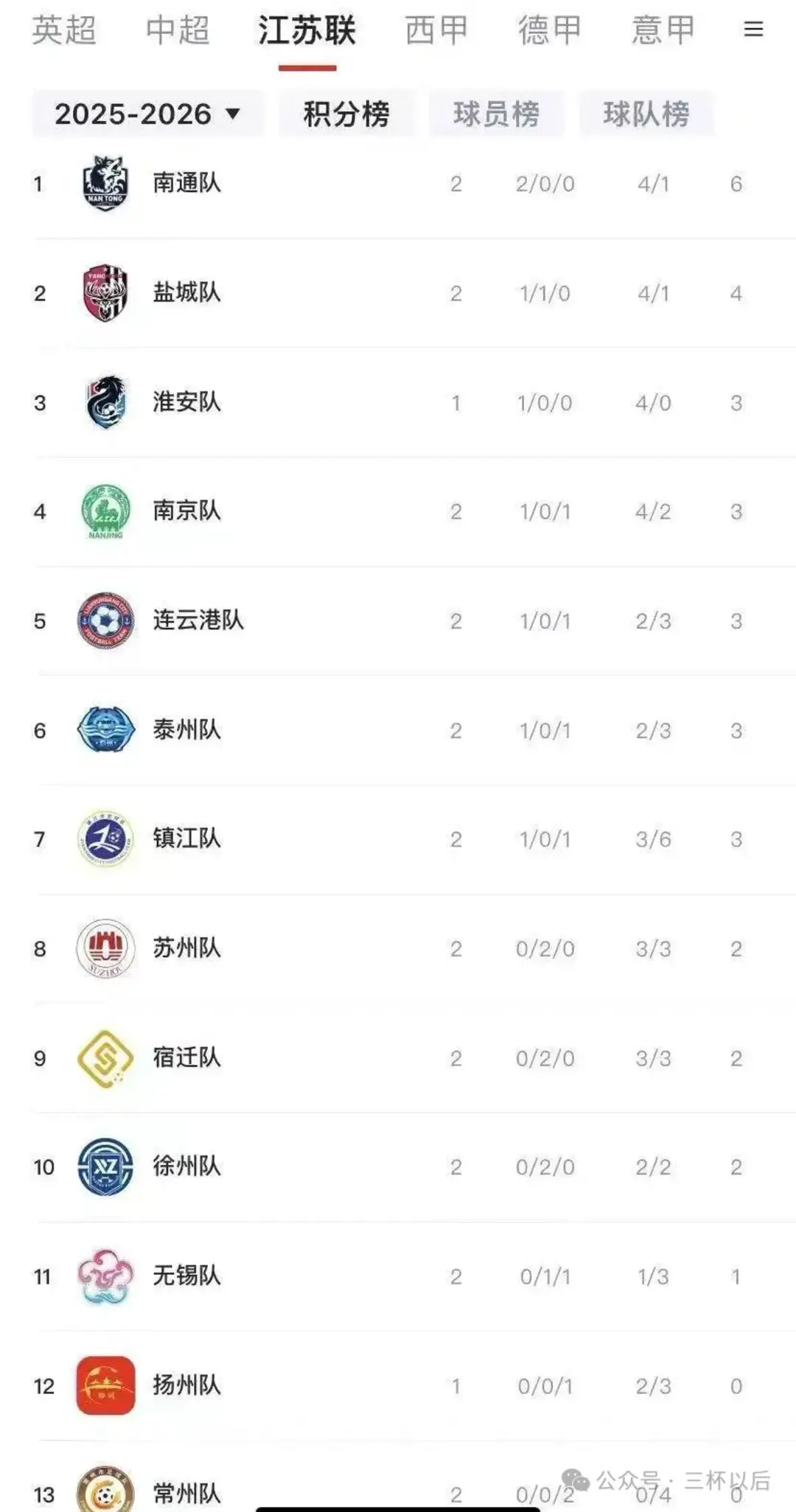Switch to the 球队榜 team ranking
The height and width of the screenshot is (1512, 796).
[x=646, y=113]
